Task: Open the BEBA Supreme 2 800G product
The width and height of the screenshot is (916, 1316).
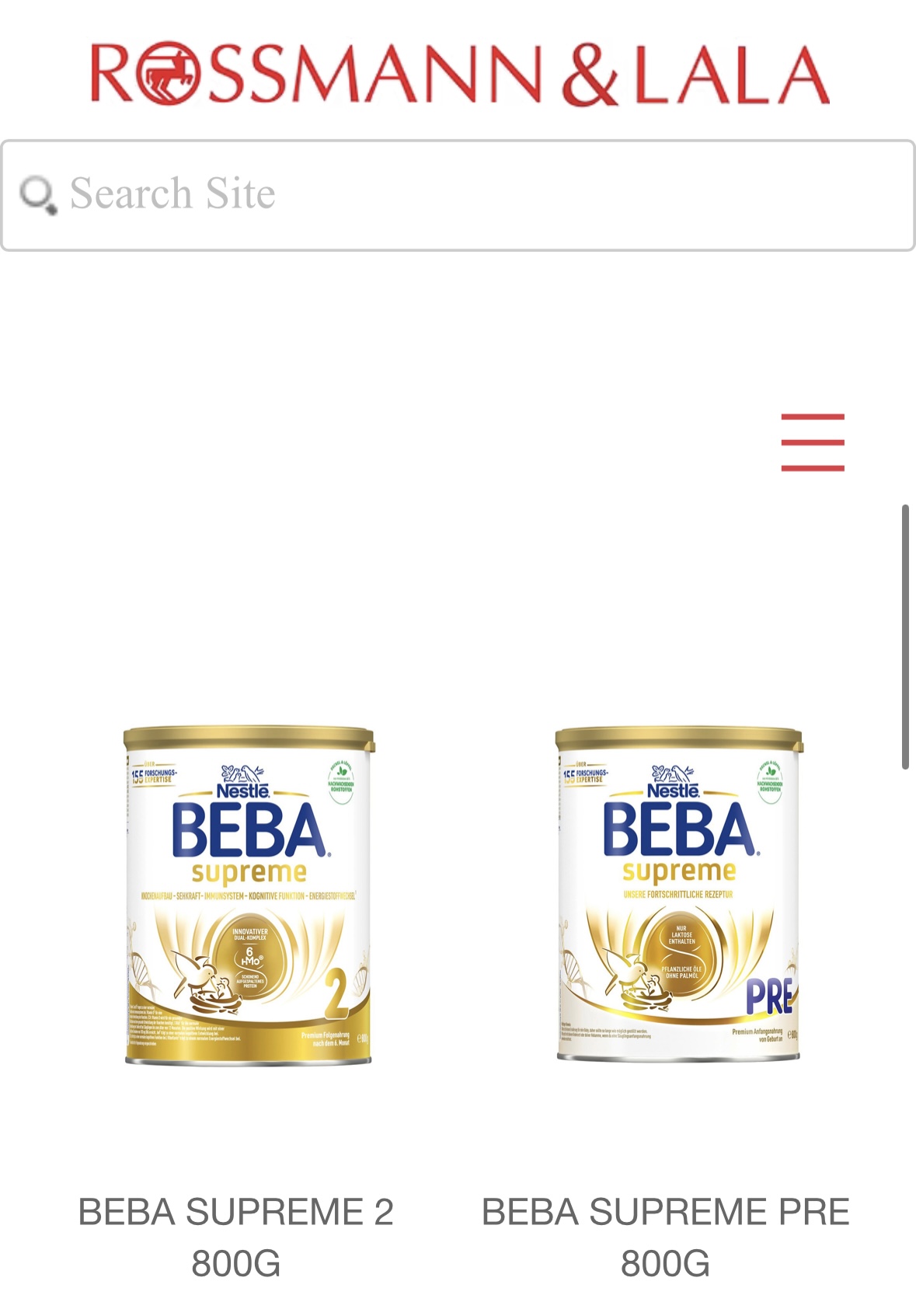Action: (249, 895)
